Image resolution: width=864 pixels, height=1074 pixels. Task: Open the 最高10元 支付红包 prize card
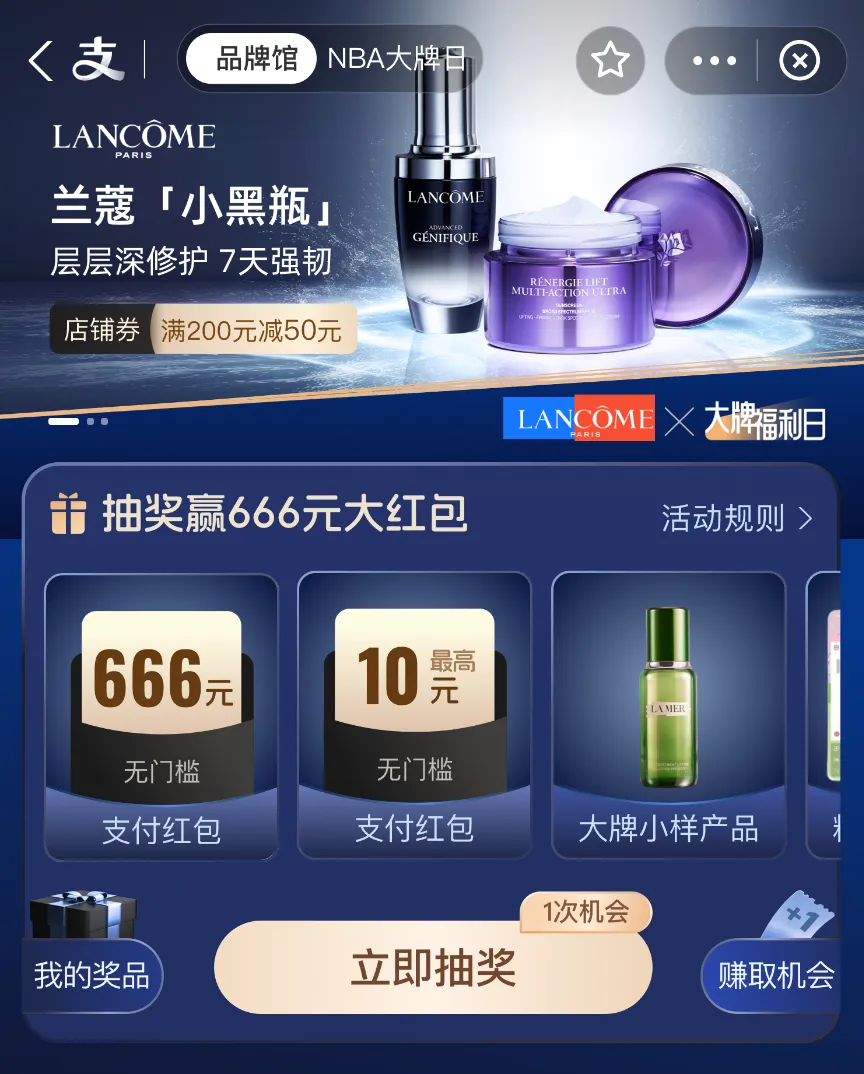pos(414,715)
